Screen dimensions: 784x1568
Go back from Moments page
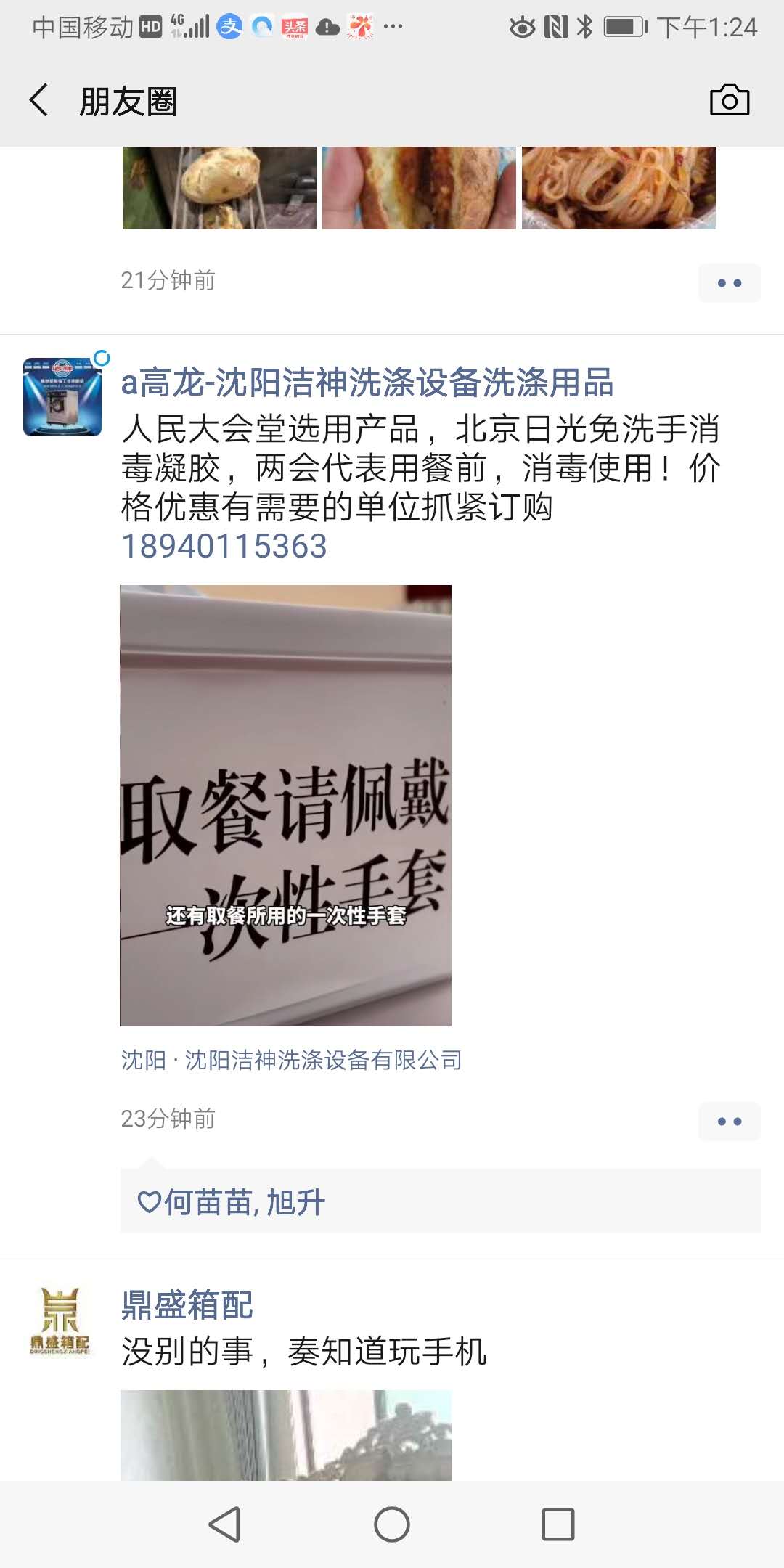pyautogui.click(x=39, y=100)
